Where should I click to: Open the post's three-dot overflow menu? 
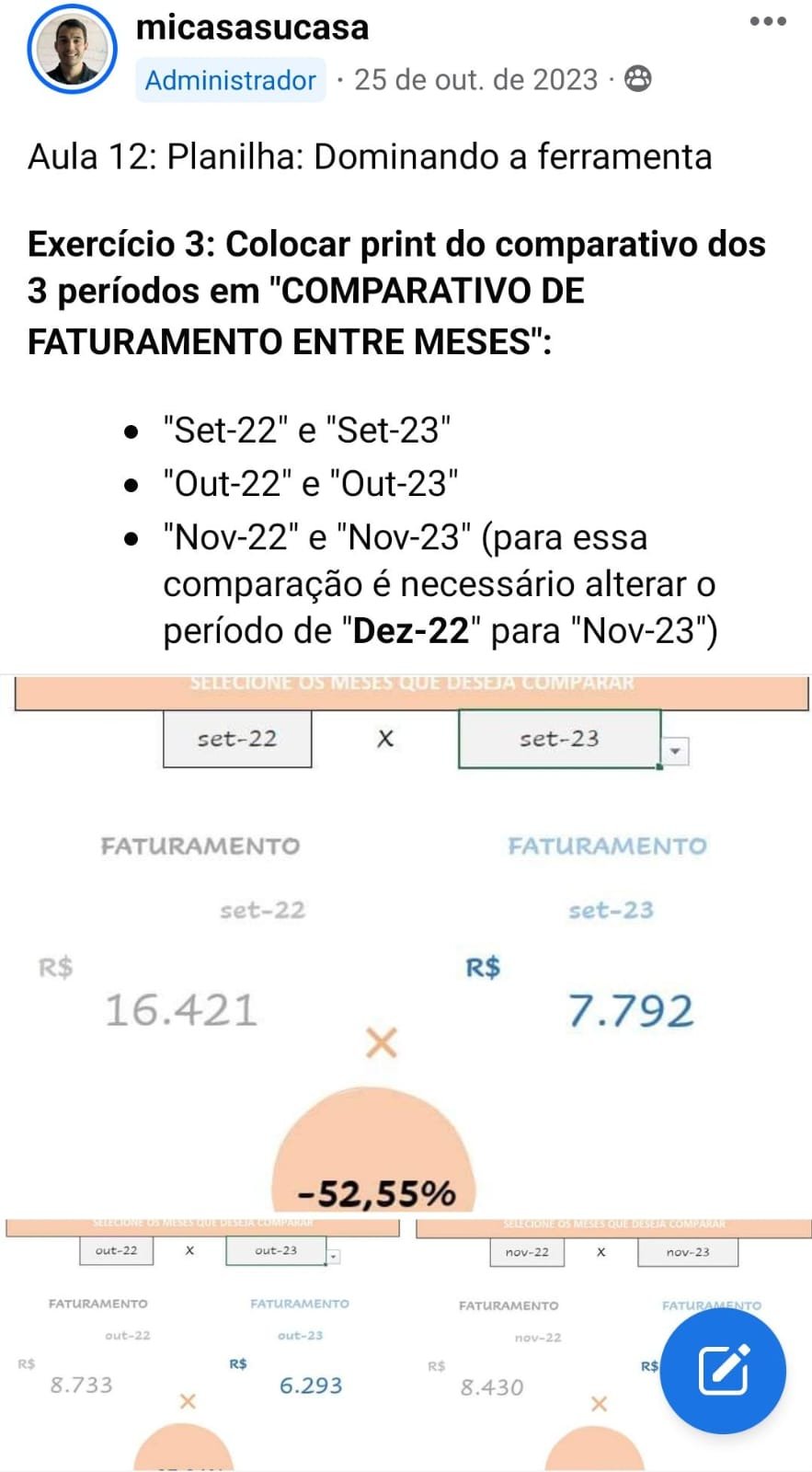[768, 21]
